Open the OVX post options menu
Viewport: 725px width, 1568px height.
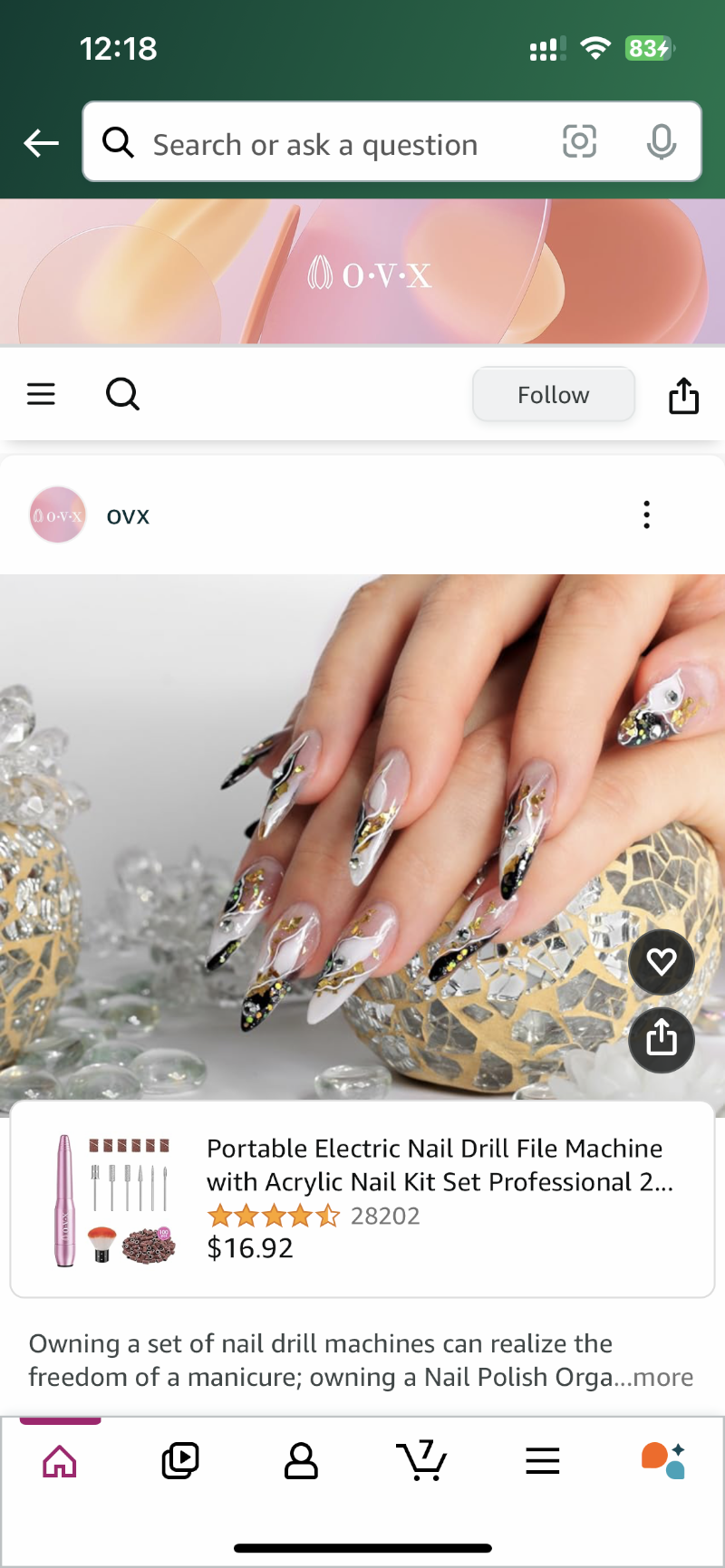(x=646, y=515)
